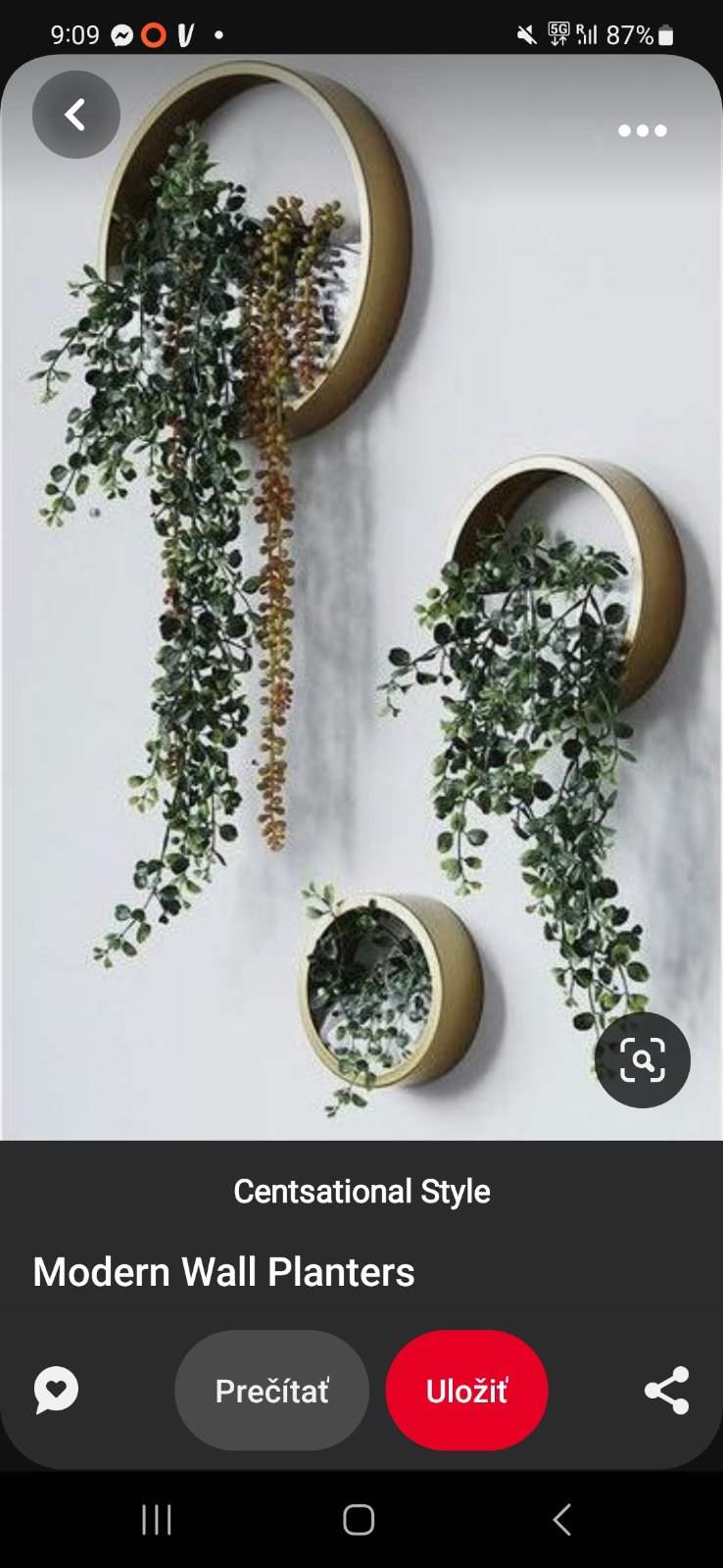Share this pin

coord(666,1391)
